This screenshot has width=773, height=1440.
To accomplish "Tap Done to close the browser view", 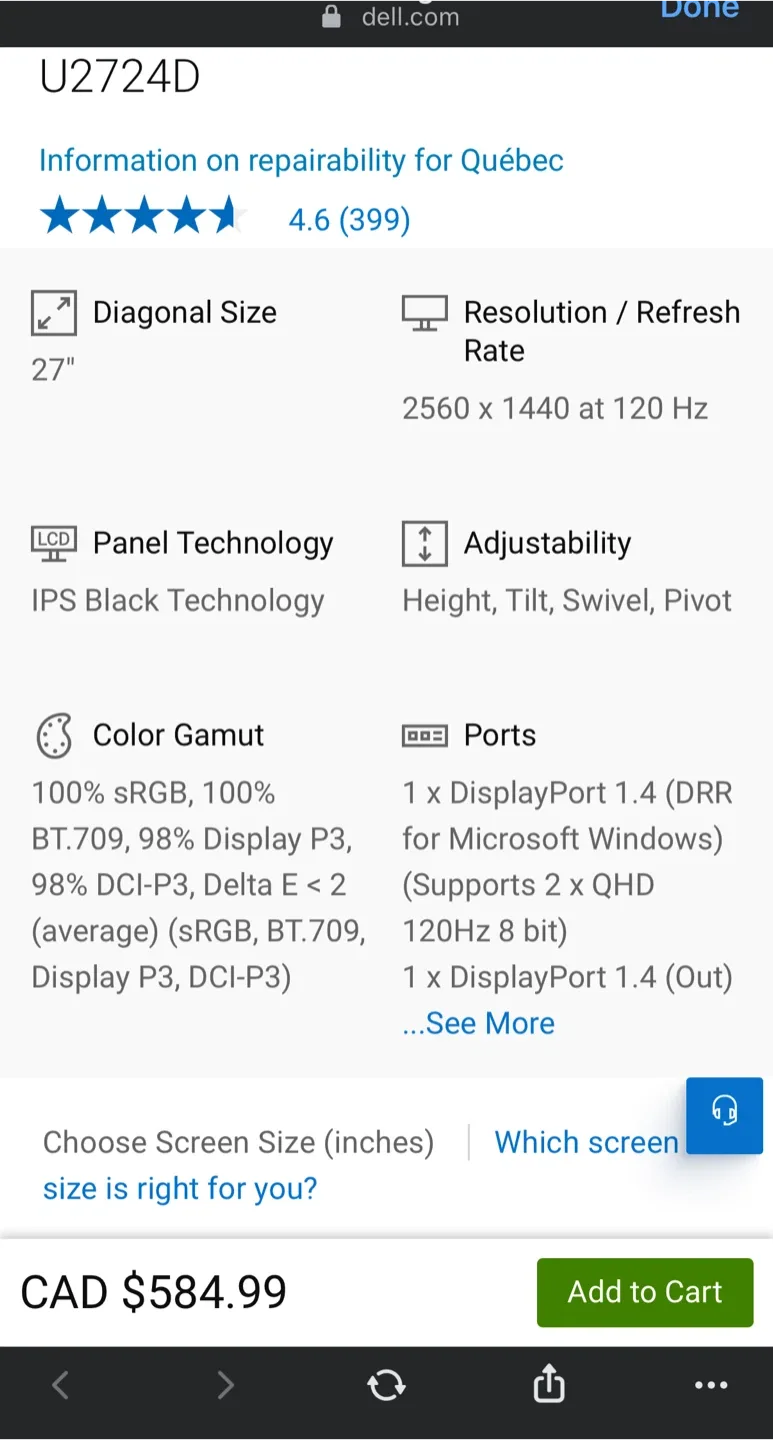I will [x=699, y=10].
